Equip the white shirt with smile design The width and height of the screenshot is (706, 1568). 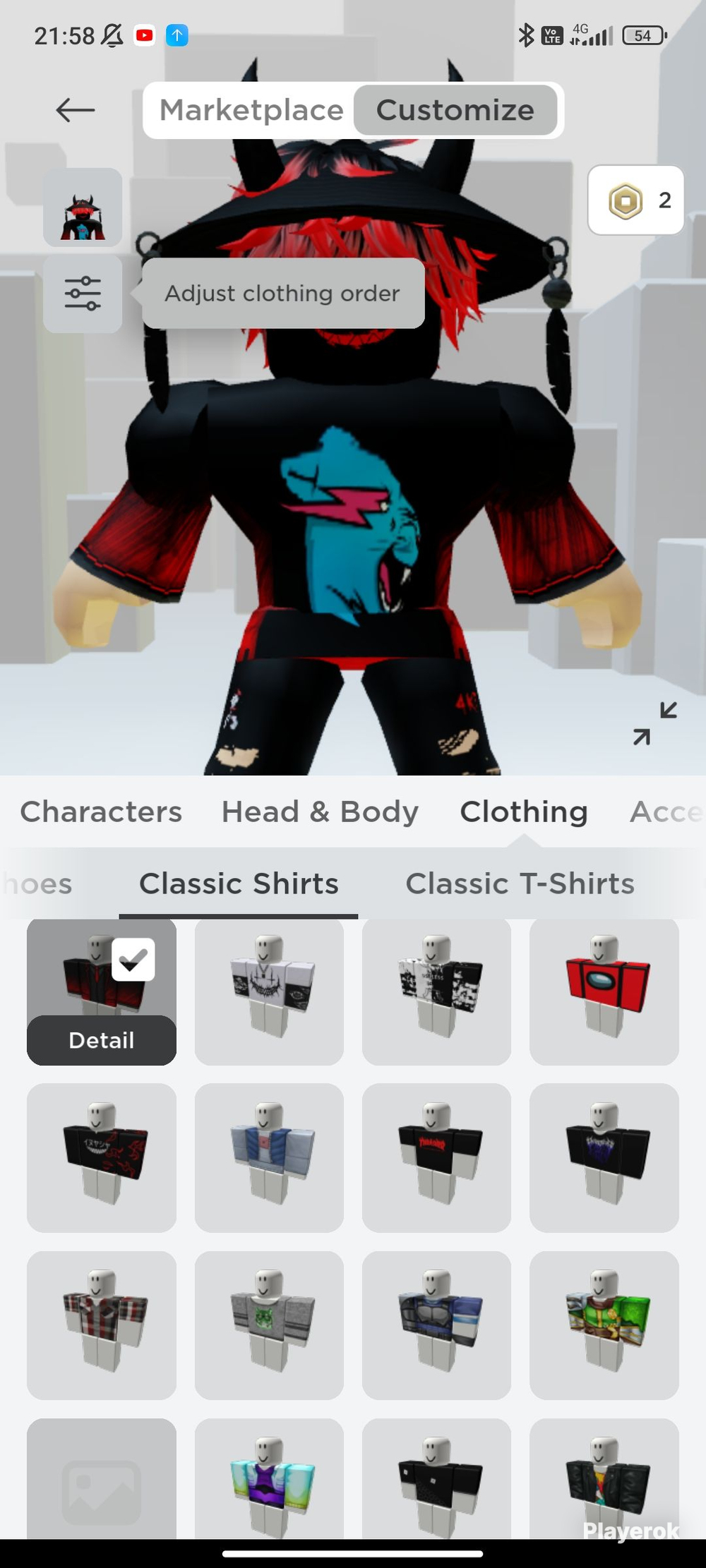[x=269, y=991]
